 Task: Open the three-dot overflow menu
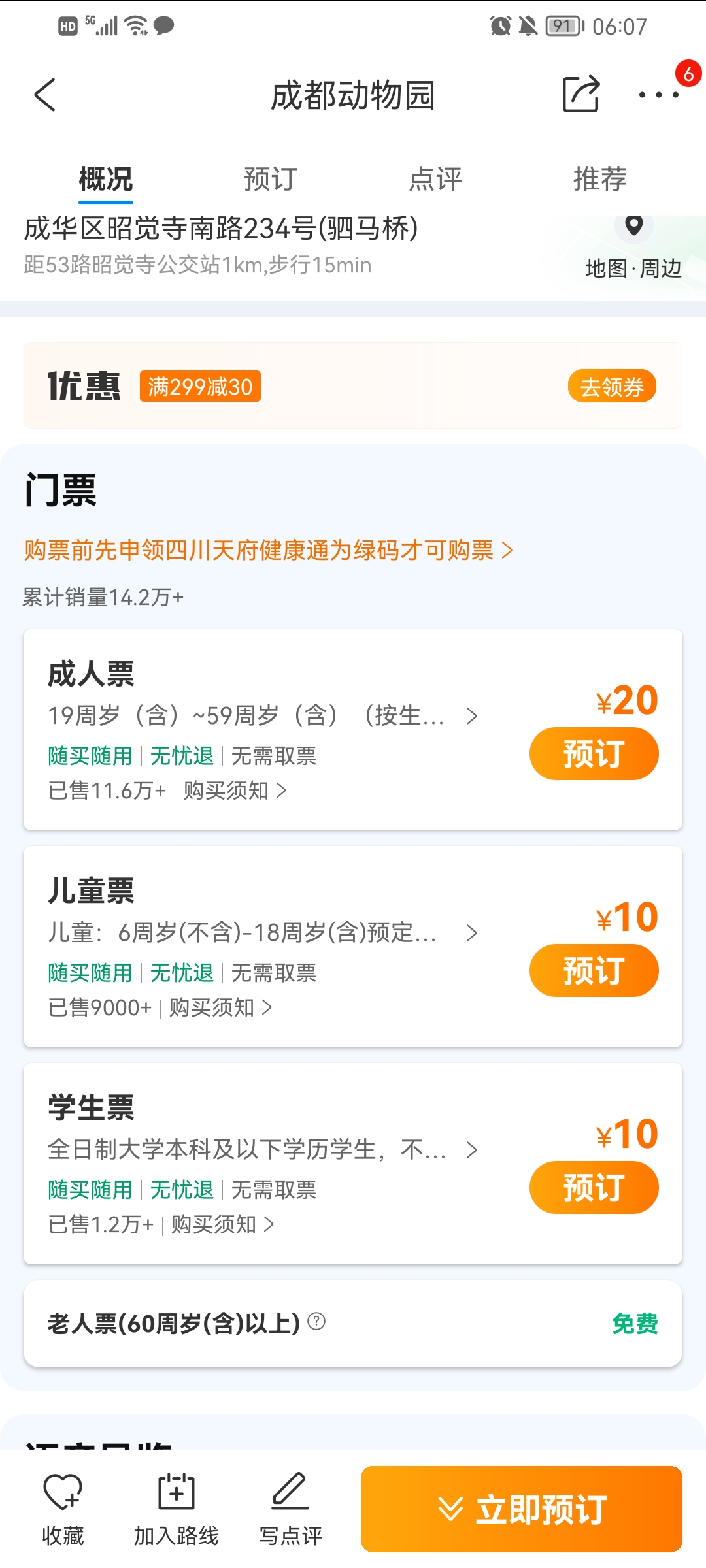(659, 95)
